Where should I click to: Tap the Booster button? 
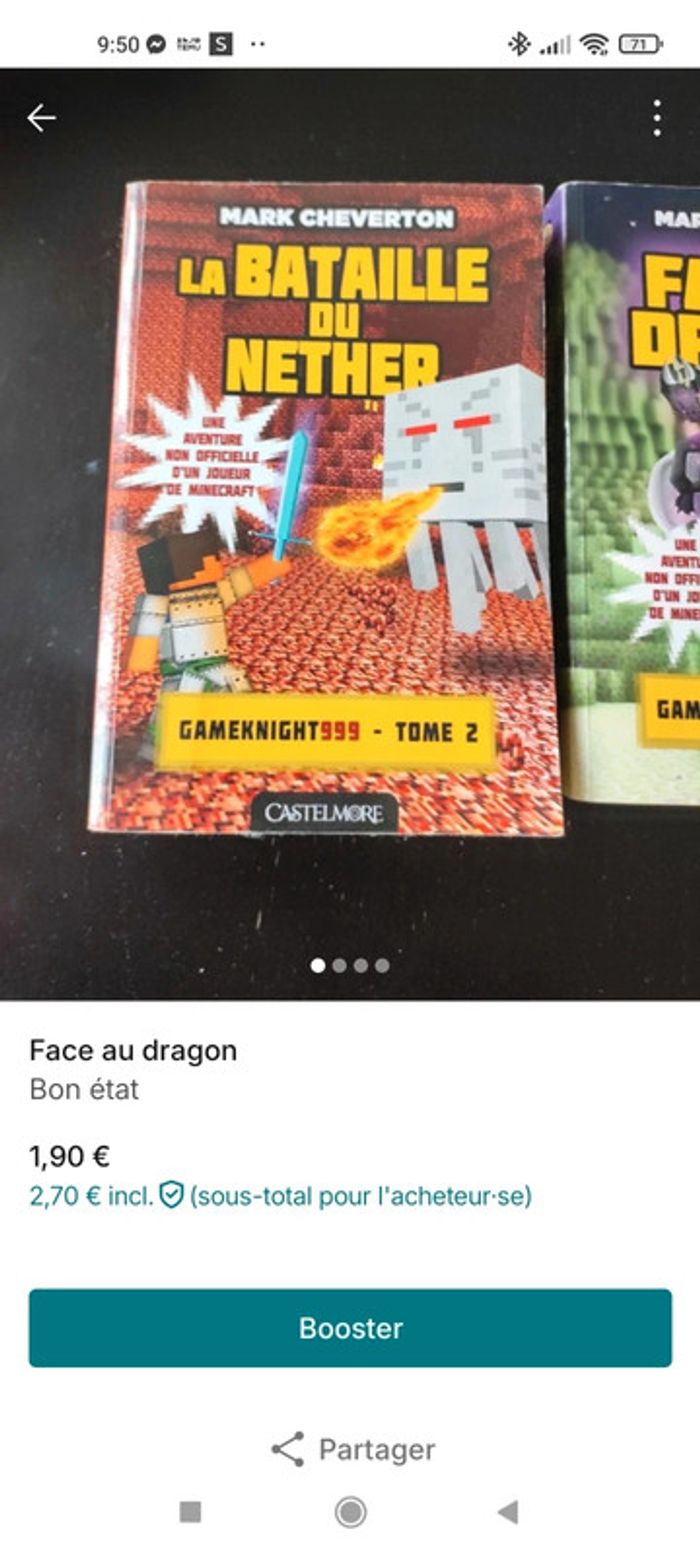350,1328
